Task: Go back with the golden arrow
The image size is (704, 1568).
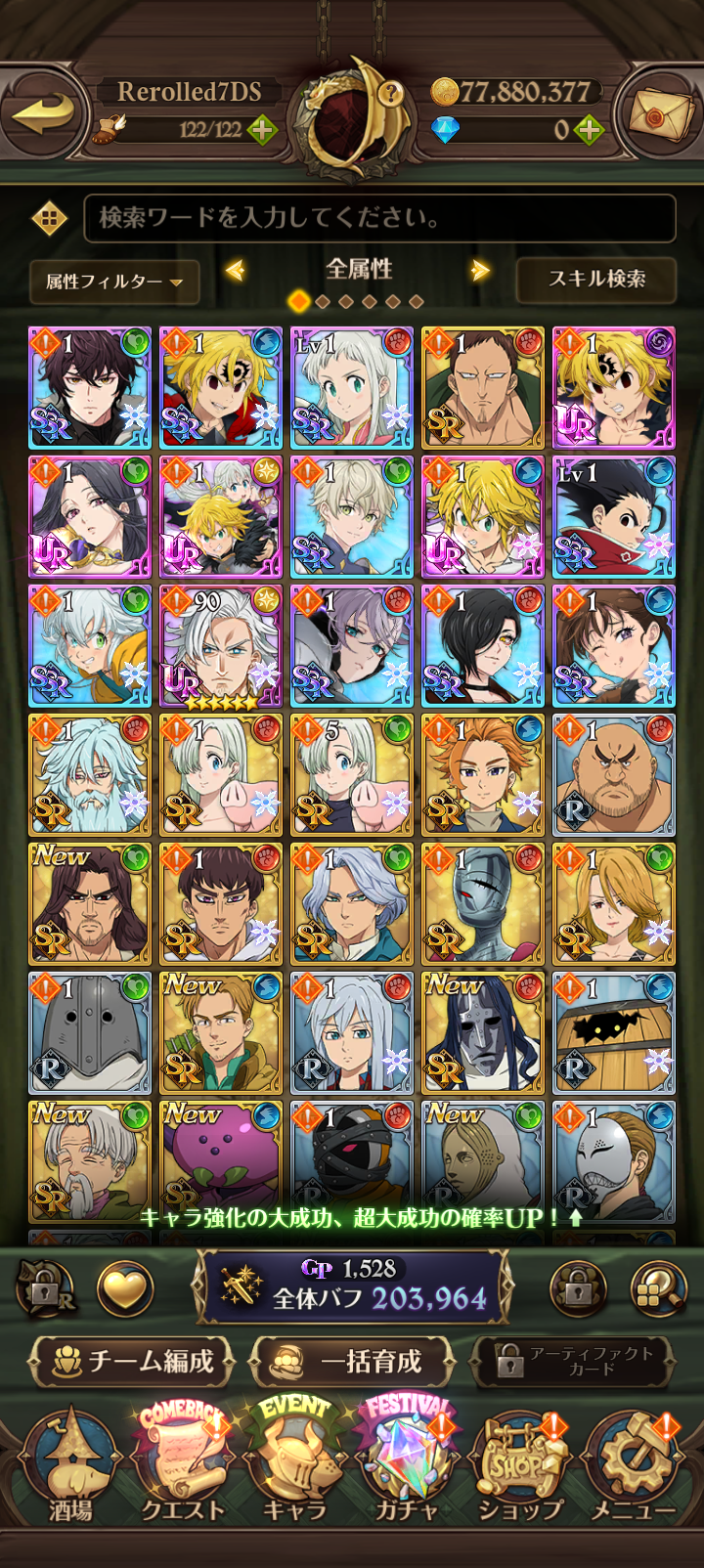Action: pos(44,112)
